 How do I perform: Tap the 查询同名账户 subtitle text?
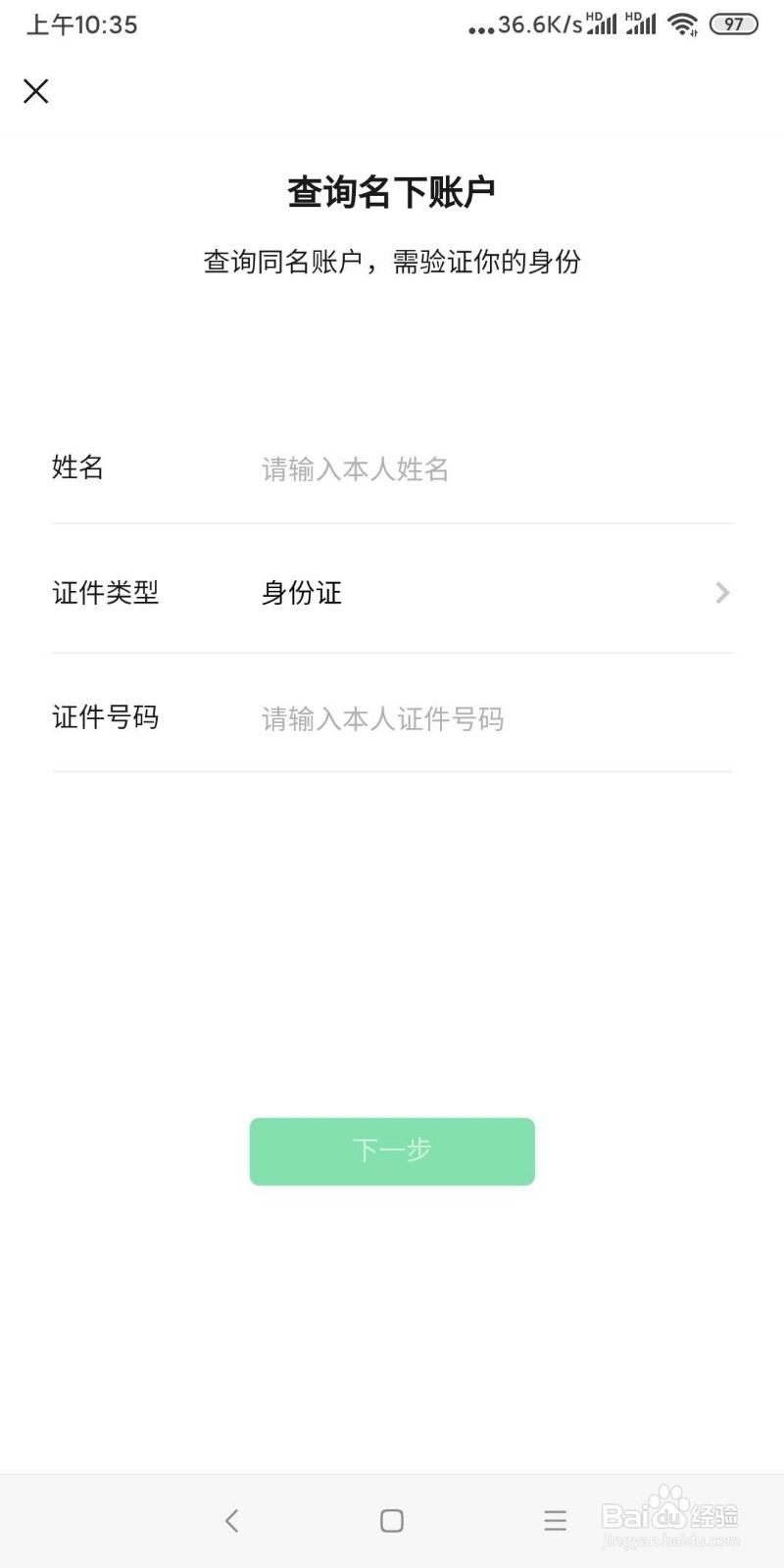coord(391,262)
